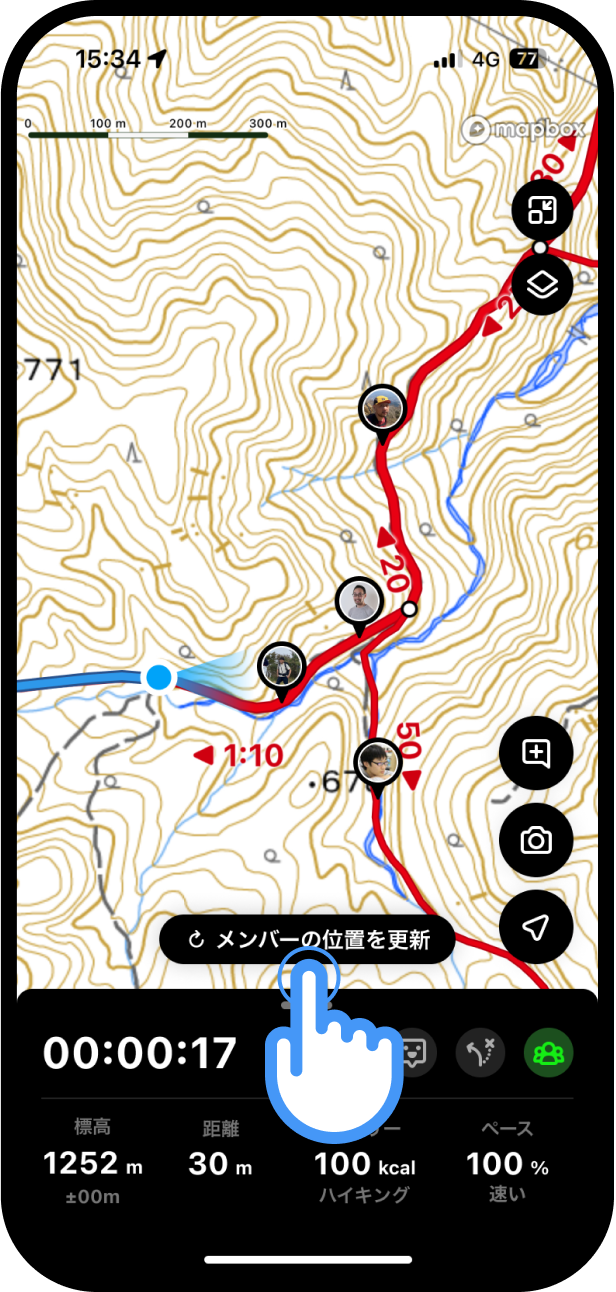Select the member avatar with white shirt

point(359,601)
